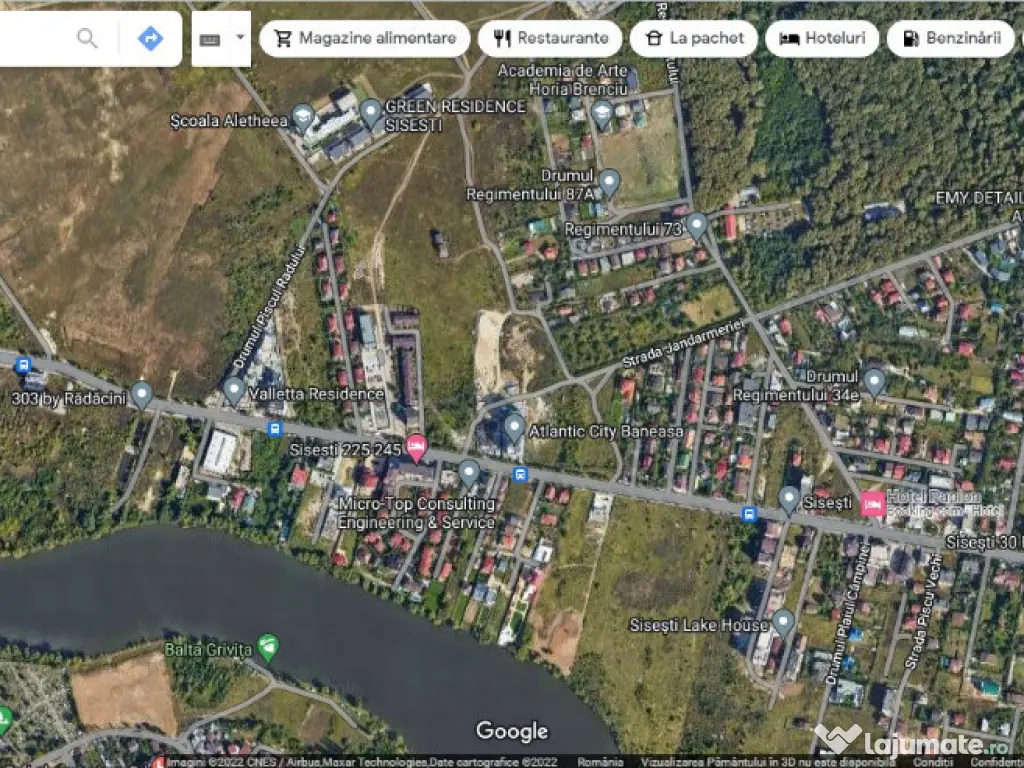
Task: Tap the Balta Grivița green pin
Action: [267, 646]
